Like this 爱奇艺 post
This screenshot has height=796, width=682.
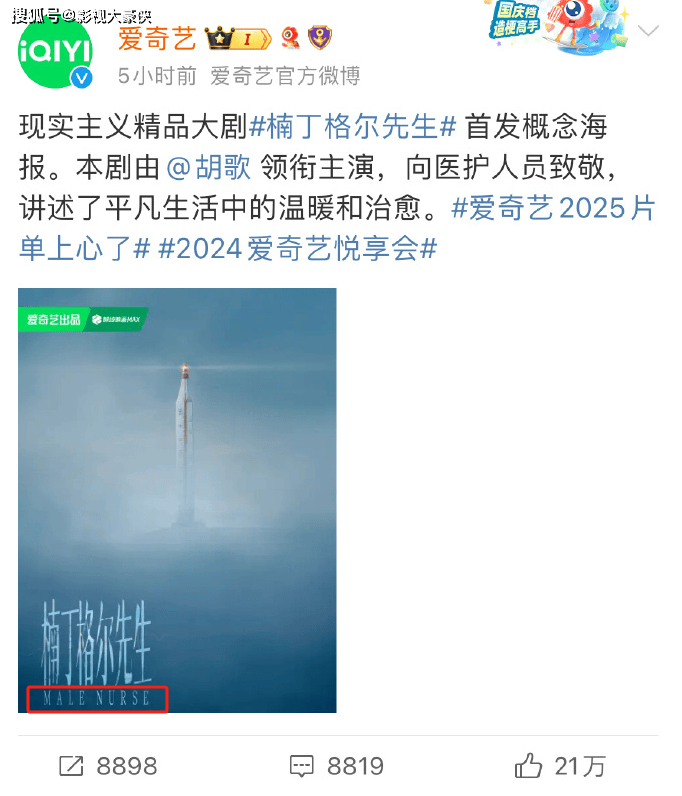(x=560, y=766)
